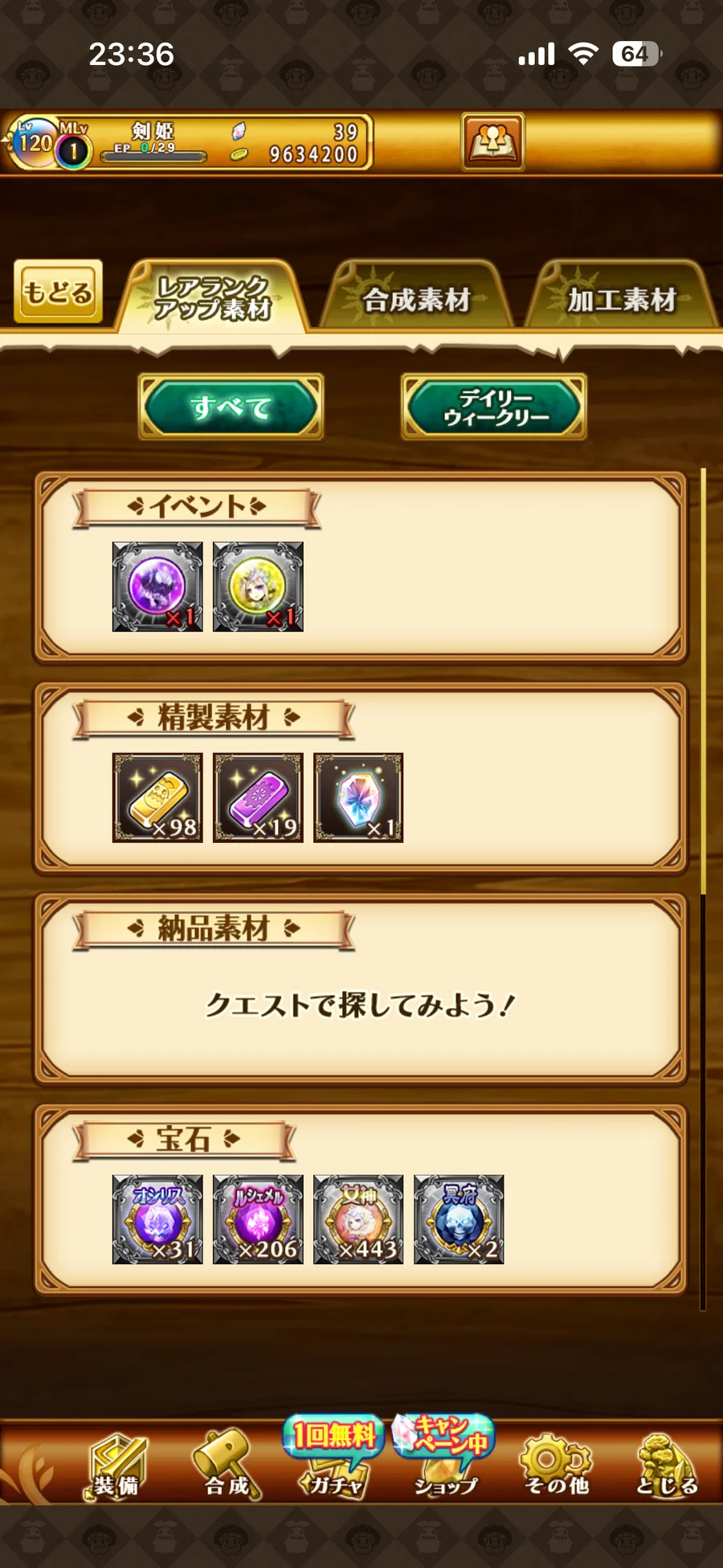This screenshot has height=1568, width=723.
Task: Tap the purple event orb item
Action: coord(157,587)
